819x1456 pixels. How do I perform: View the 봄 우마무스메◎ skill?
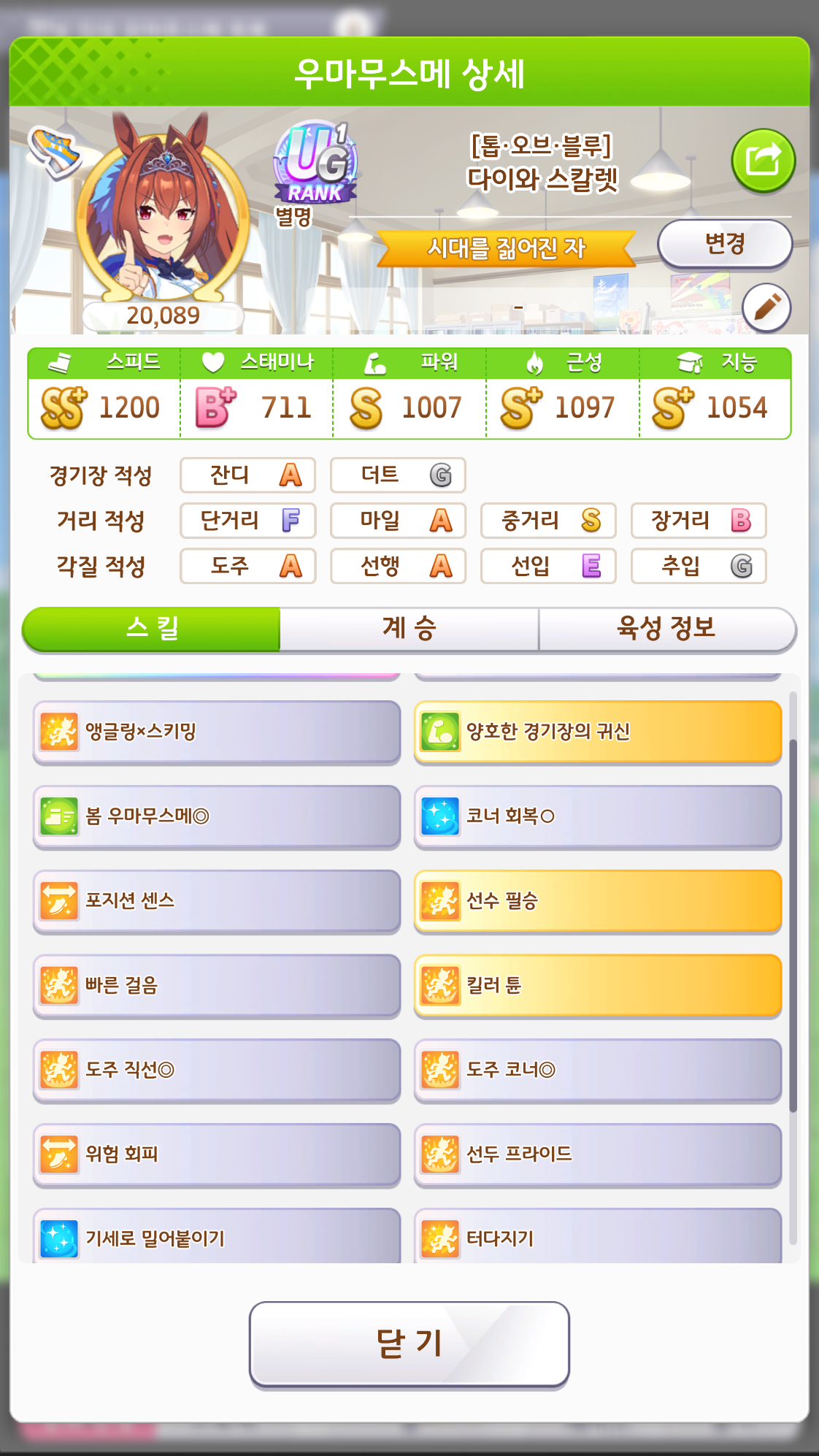pos(217,816)
